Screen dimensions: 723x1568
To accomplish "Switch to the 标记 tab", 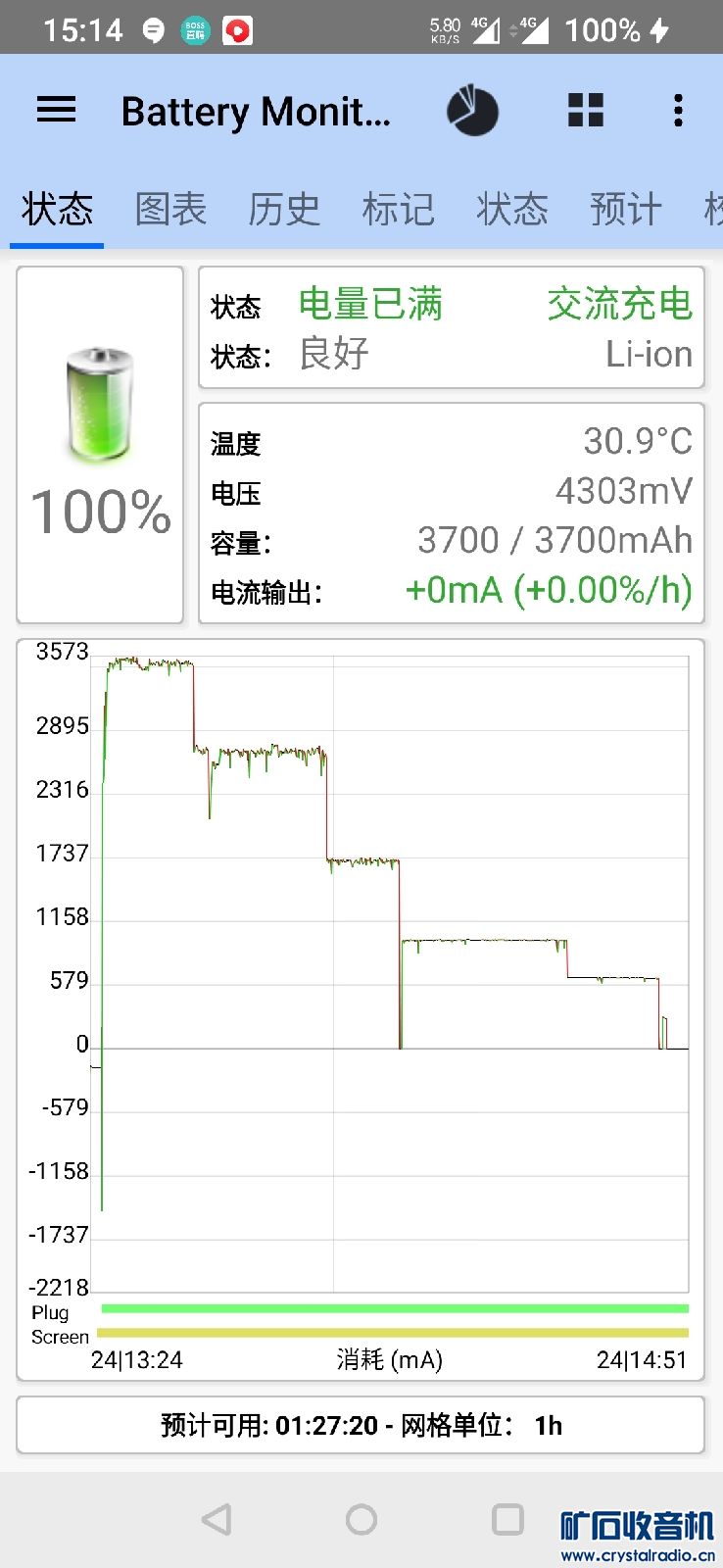I will click(x=398, y=209).
